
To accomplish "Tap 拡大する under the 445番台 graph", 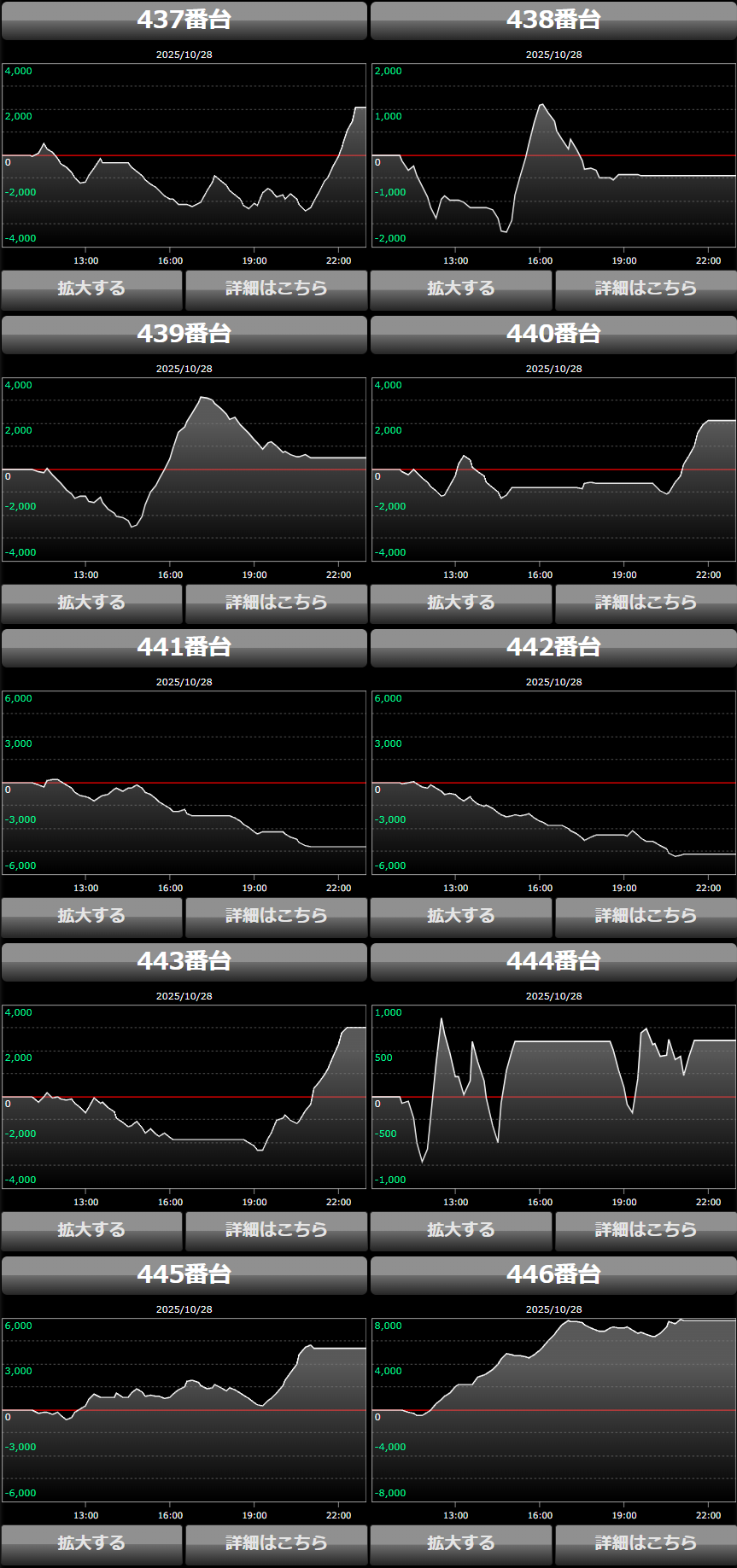I will (x=91, y=1544).
